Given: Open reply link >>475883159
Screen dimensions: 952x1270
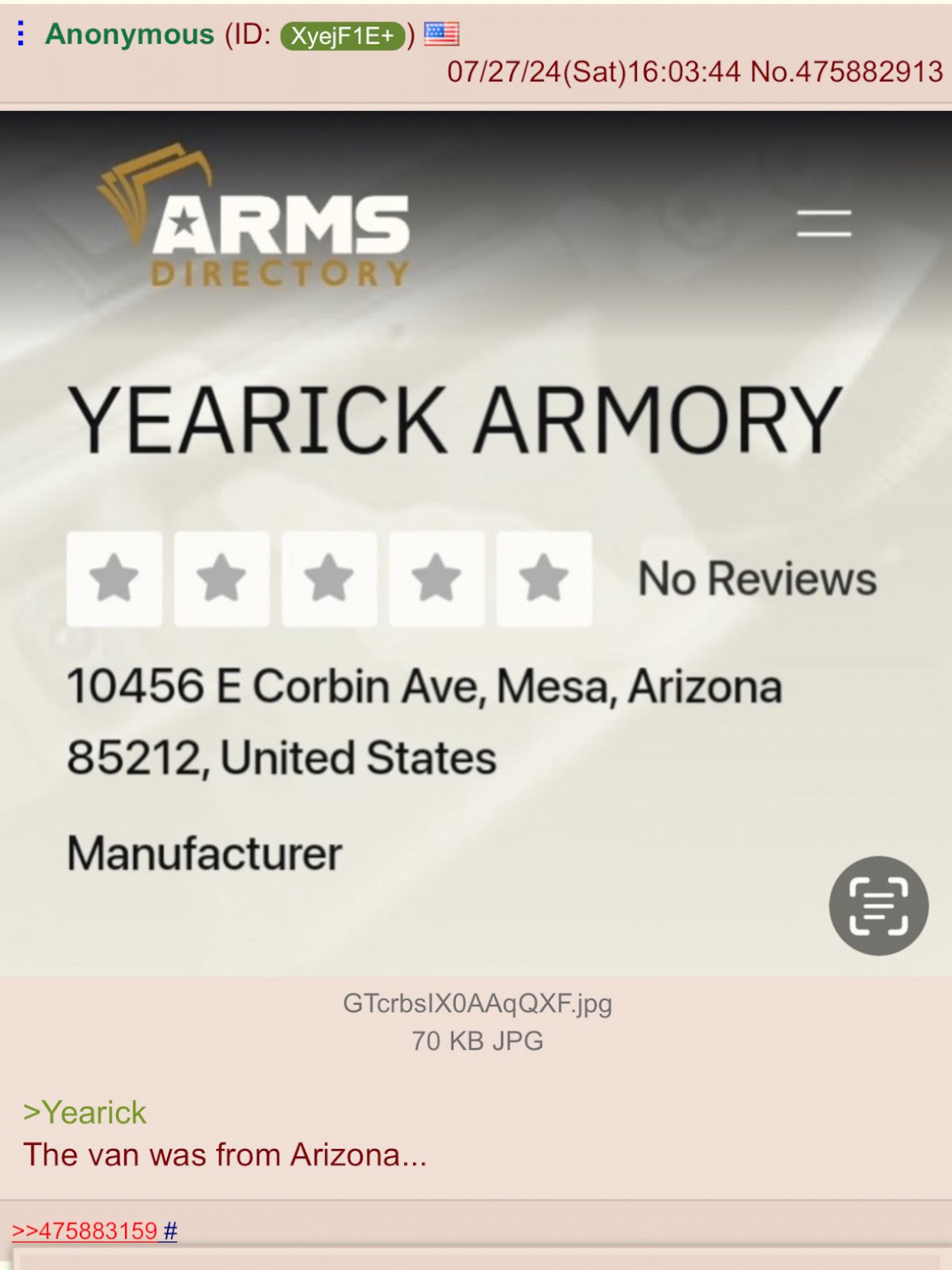Looking at the screenshot, I should click(84, 1230).
